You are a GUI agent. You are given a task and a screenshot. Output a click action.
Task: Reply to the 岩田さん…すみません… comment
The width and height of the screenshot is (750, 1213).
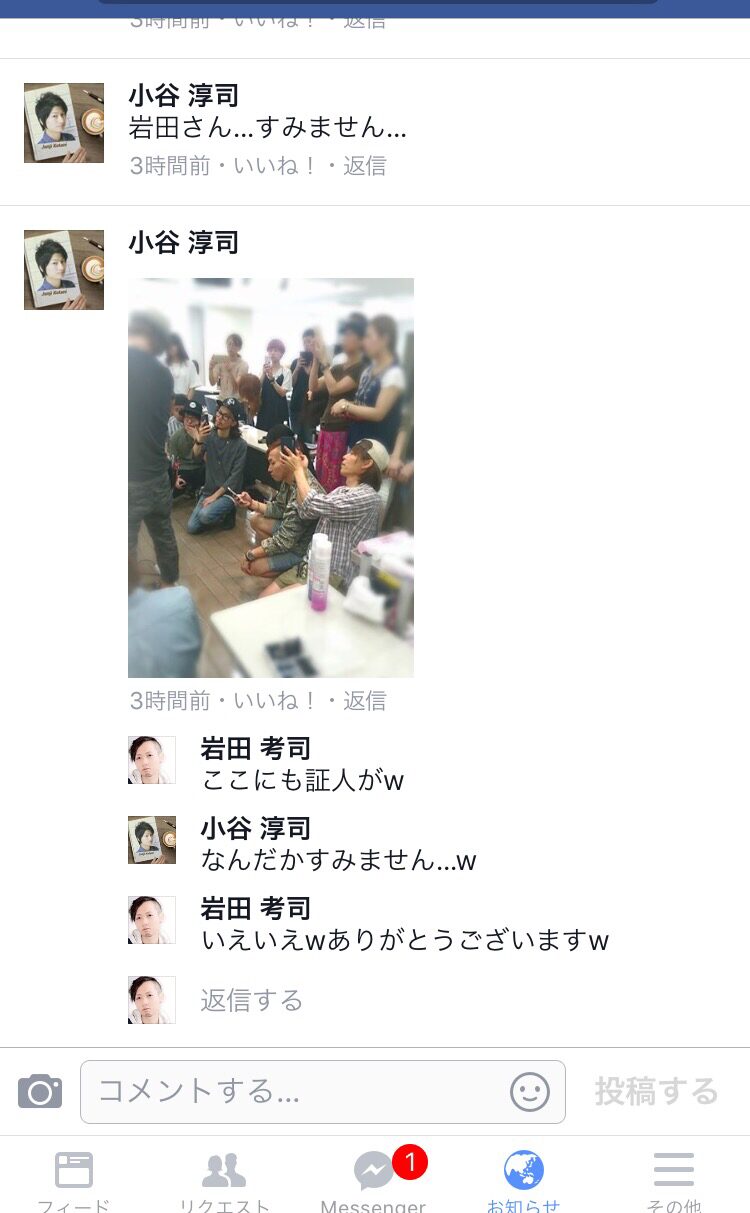point(365,166)
